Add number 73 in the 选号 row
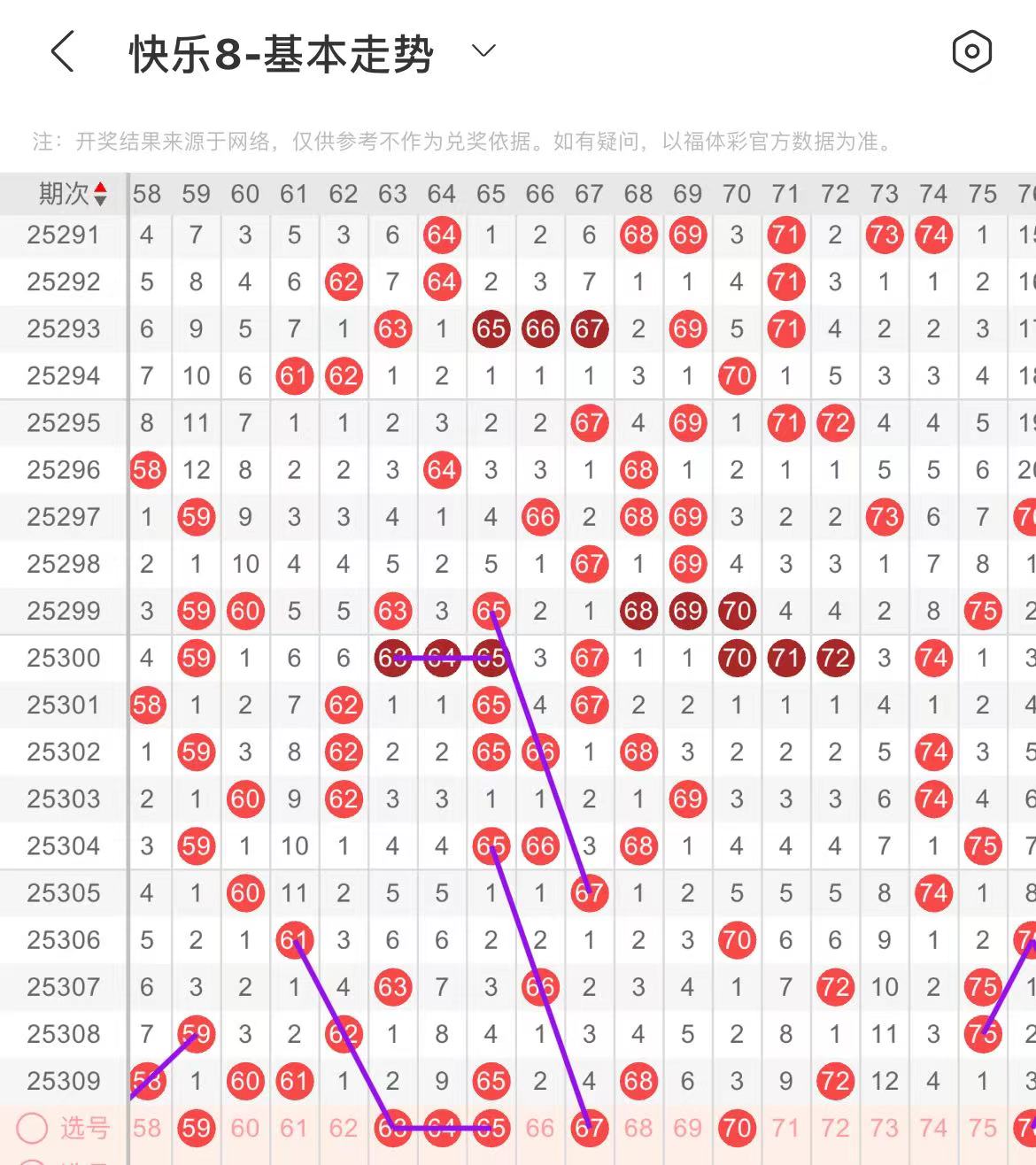This screenshot has height=1165, width=1036. [884, 1128]
